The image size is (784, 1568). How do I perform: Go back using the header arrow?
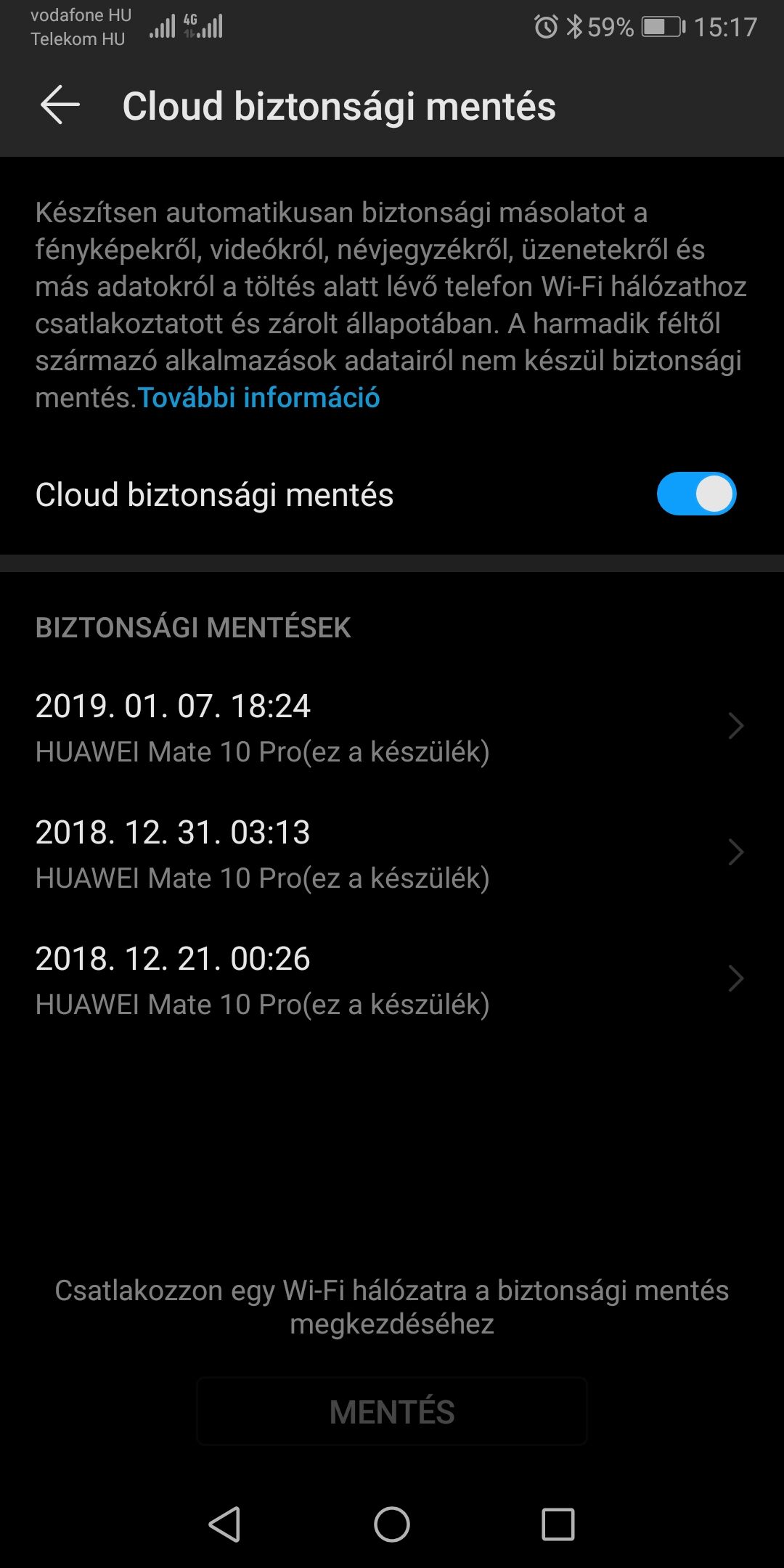60,105
